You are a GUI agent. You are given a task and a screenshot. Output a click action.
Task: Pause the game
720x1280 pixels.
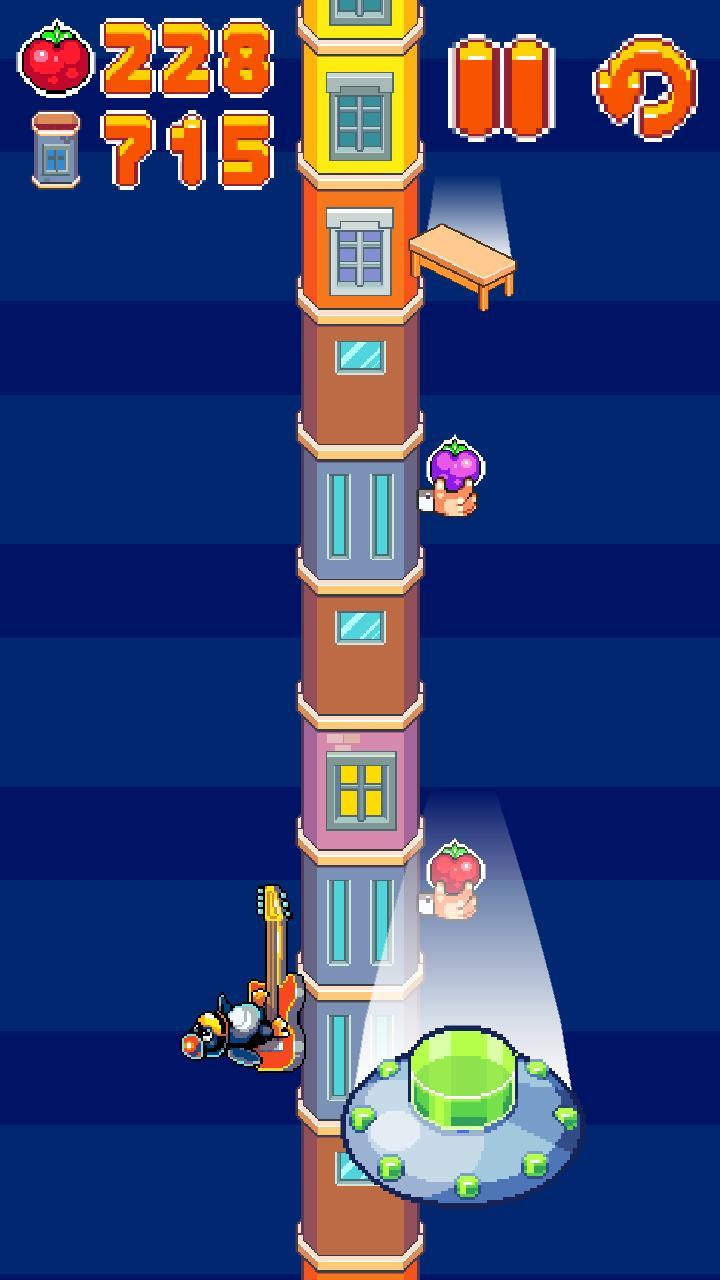pyautogui.click(x=502, y=87)
